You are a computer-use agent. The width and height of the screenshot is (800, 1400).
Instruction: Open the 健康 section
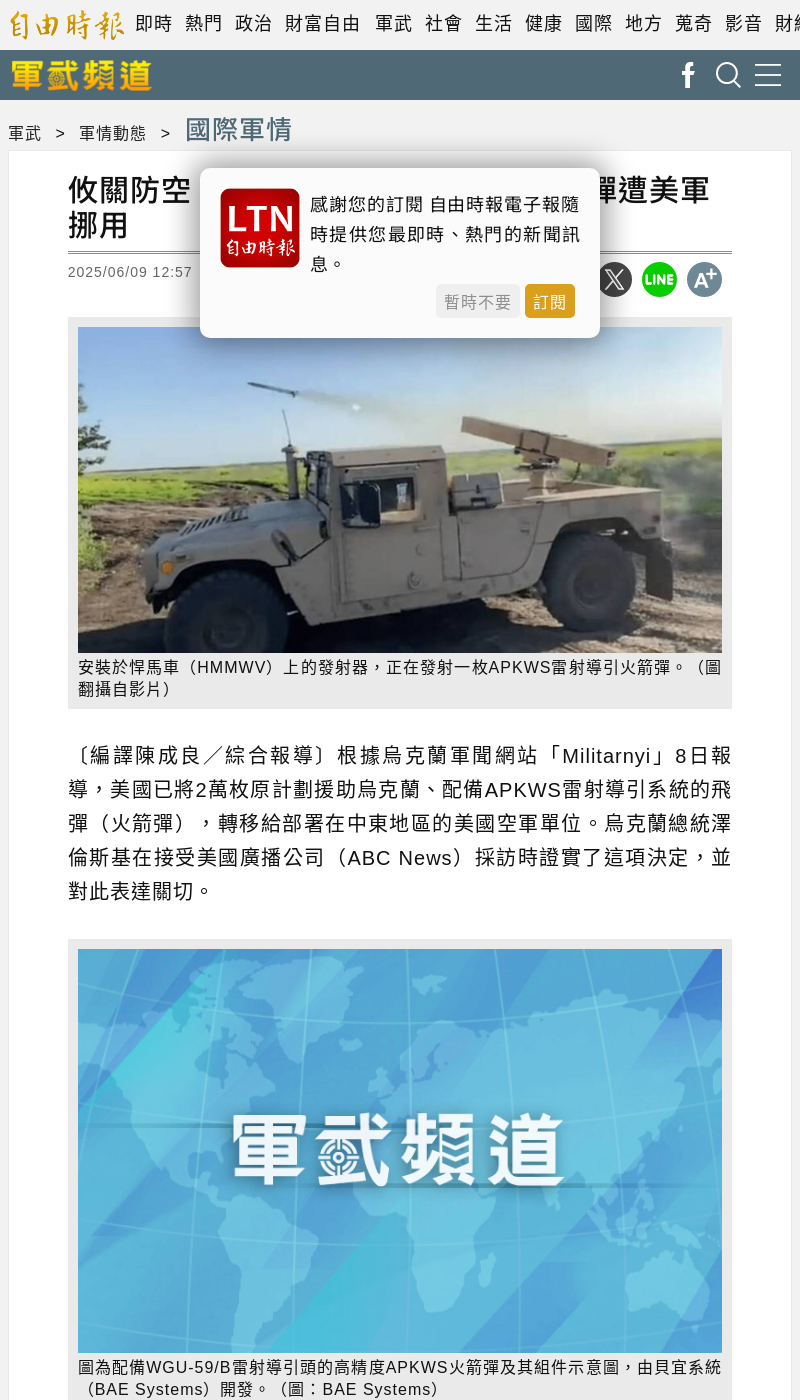coord(544,23)
